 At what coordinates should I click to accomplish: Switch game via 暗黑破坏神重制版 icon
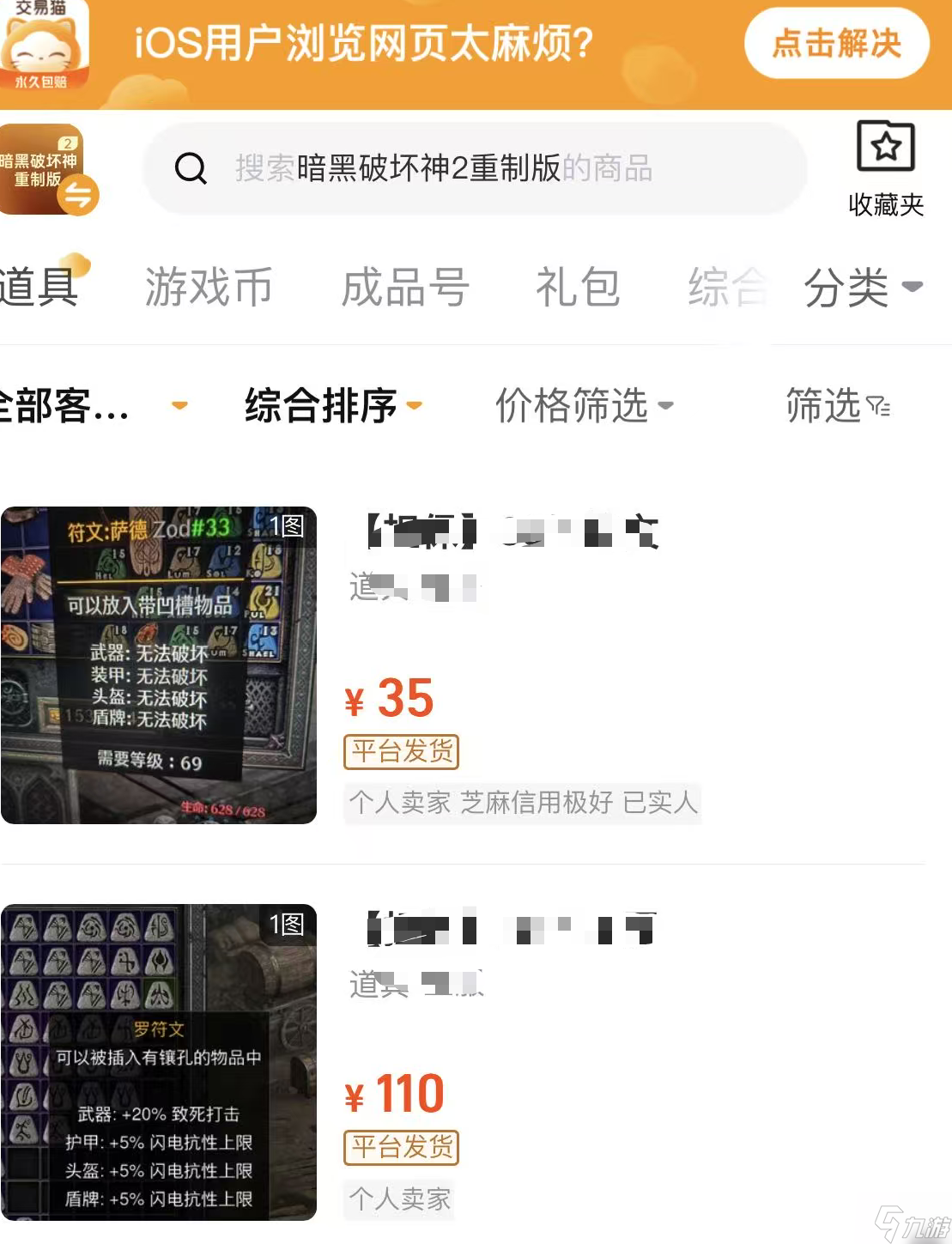tap(47, 170)
